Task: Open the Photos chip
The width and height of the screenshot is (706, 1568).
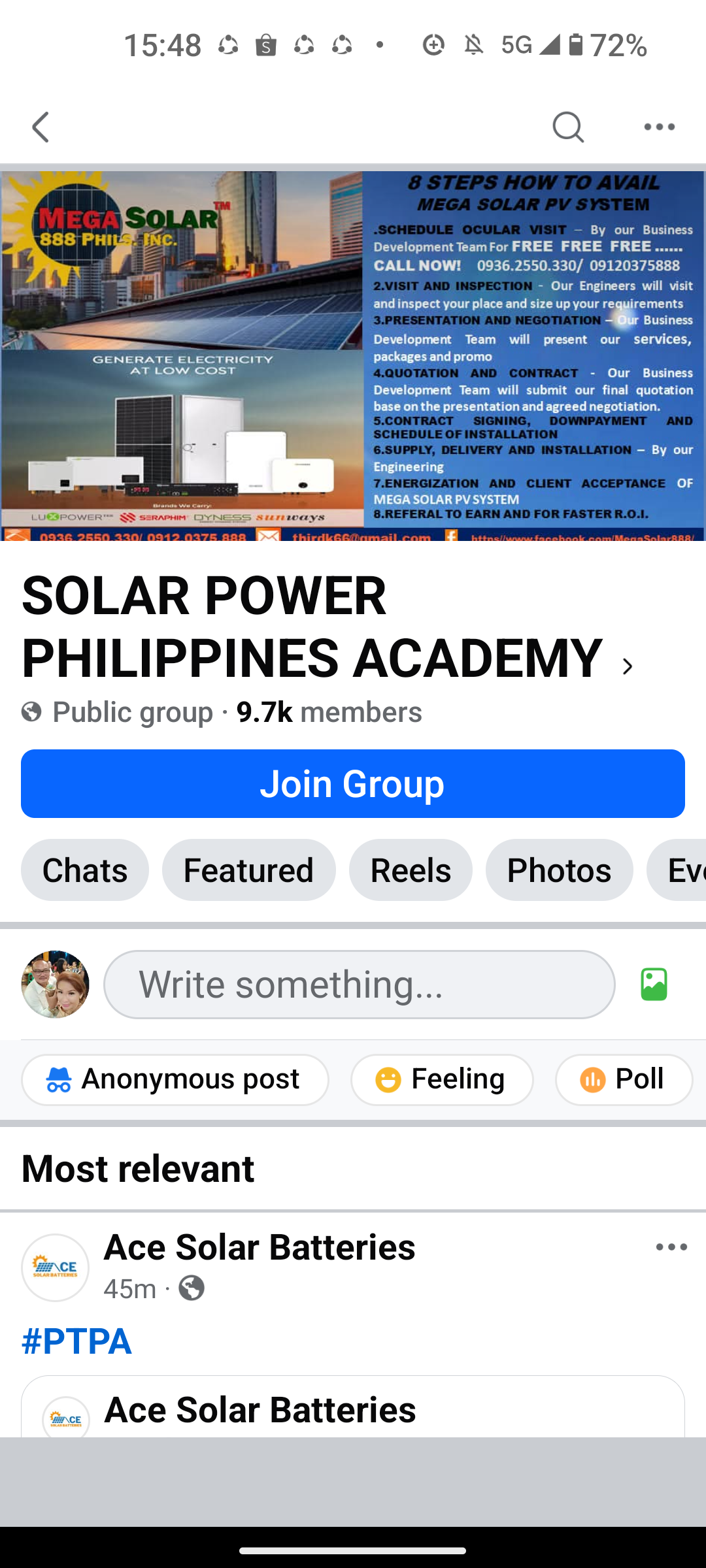Action: (559, 870)
